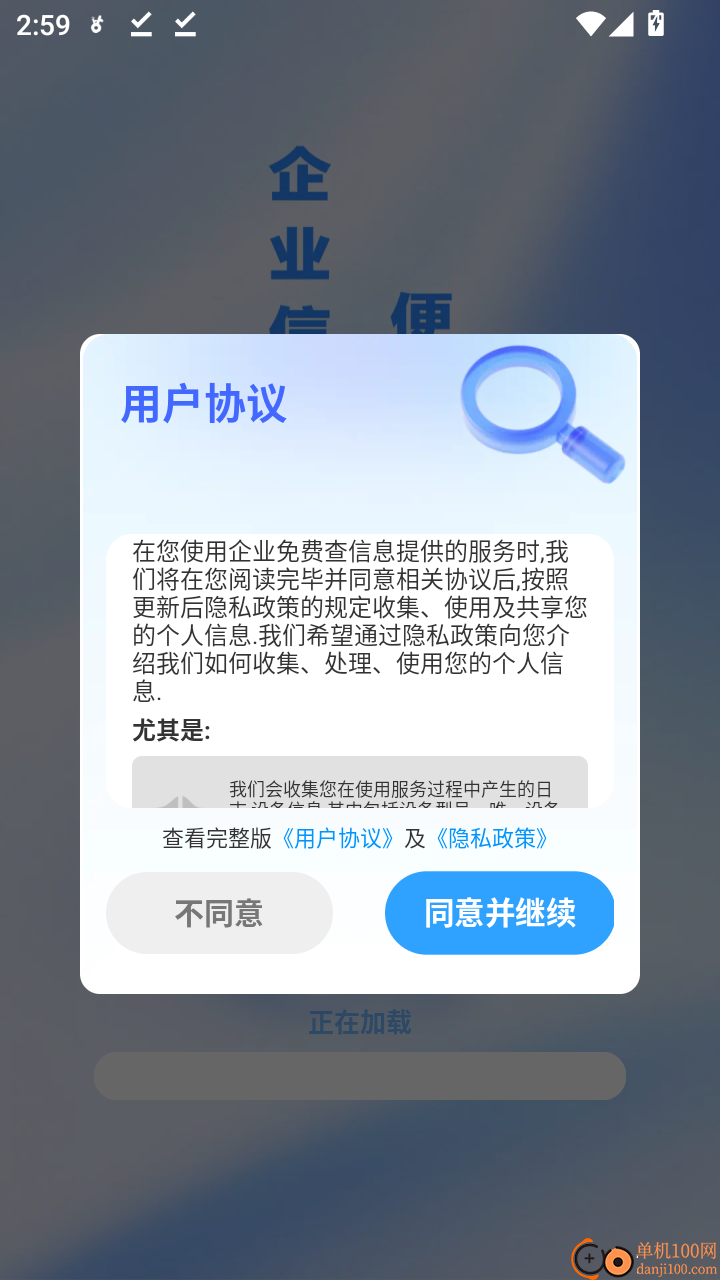This screenshot has width=720, height=1280.
Task: Click the loading progress bar
Action: (x=359, y=1075)
